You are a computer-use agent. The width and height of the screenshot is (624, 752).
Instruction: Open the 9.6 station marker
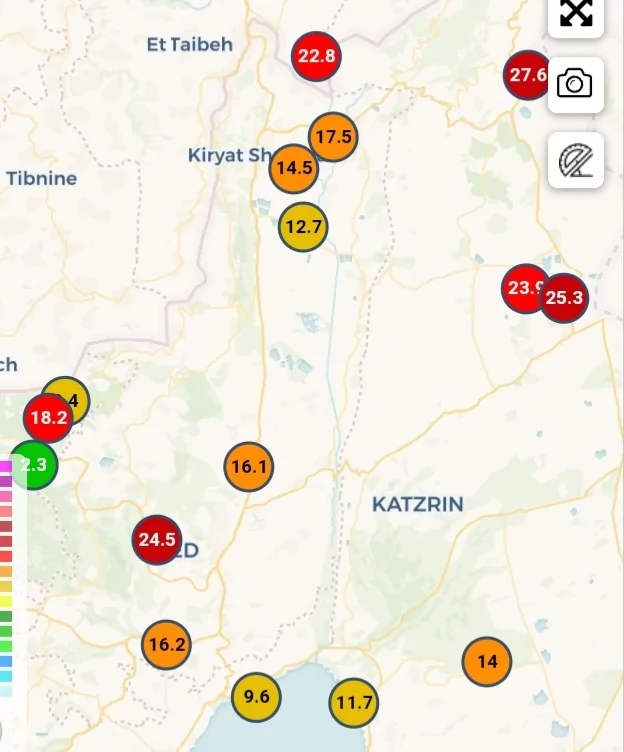(256, 697)
